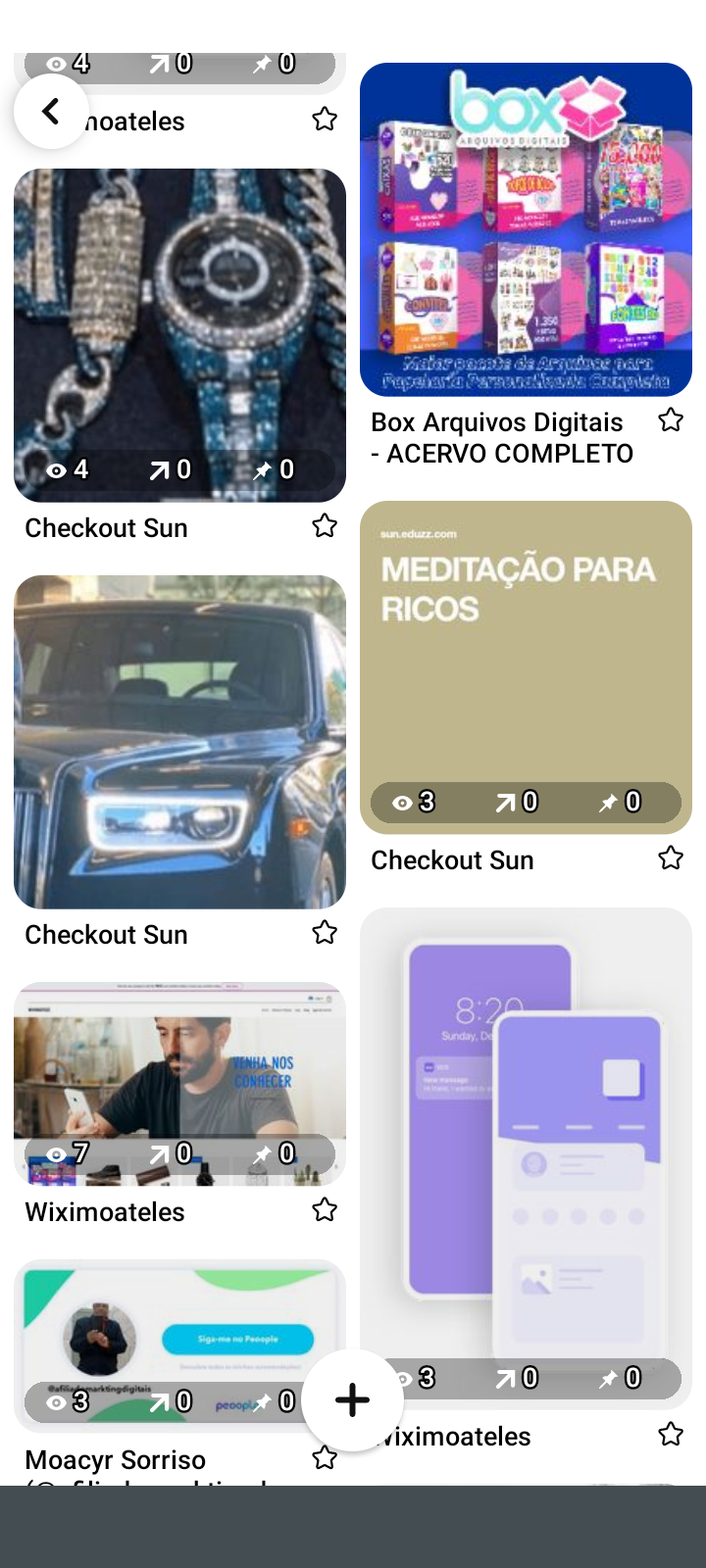This screenshot has width=706, height=1568.
Task: Favorite Box Arquivos Digitais with its star
Action: tap(671, 420)
